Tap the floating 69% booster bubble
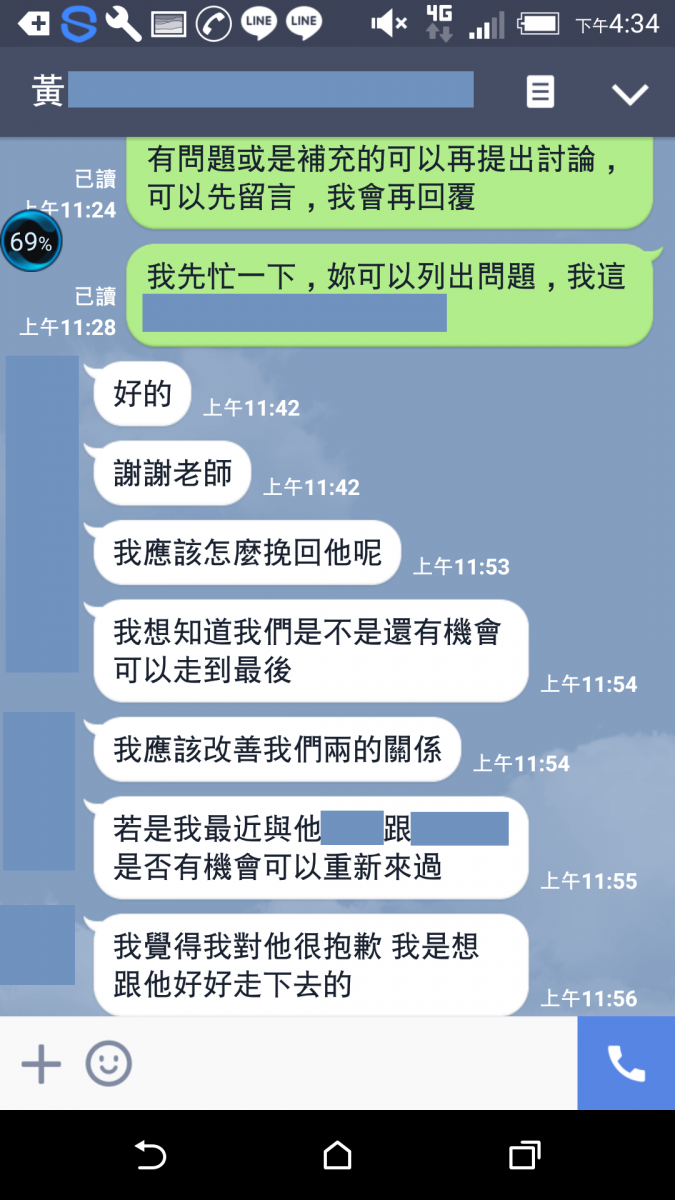 [31, 242]
